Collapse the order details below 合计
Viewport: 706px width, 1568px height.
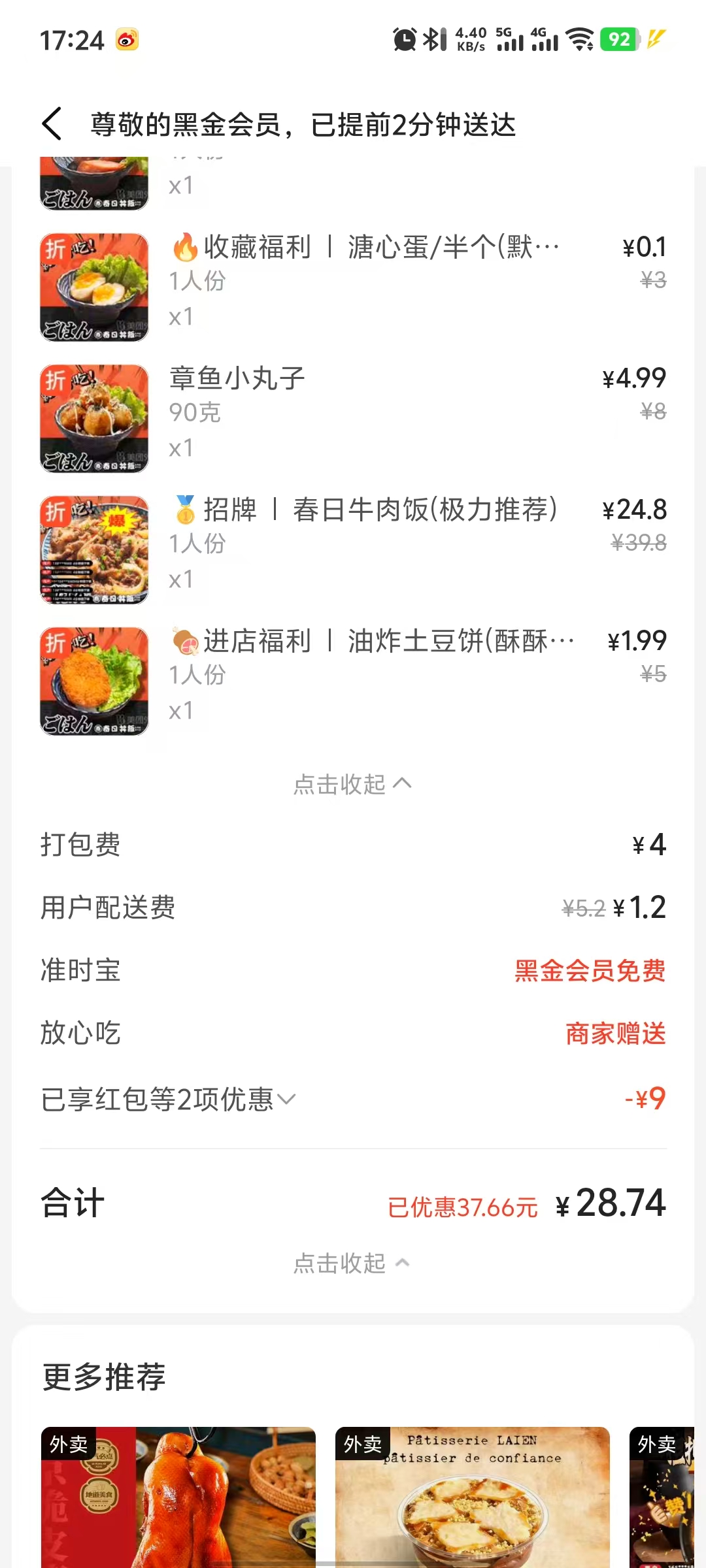(352, 1263)
